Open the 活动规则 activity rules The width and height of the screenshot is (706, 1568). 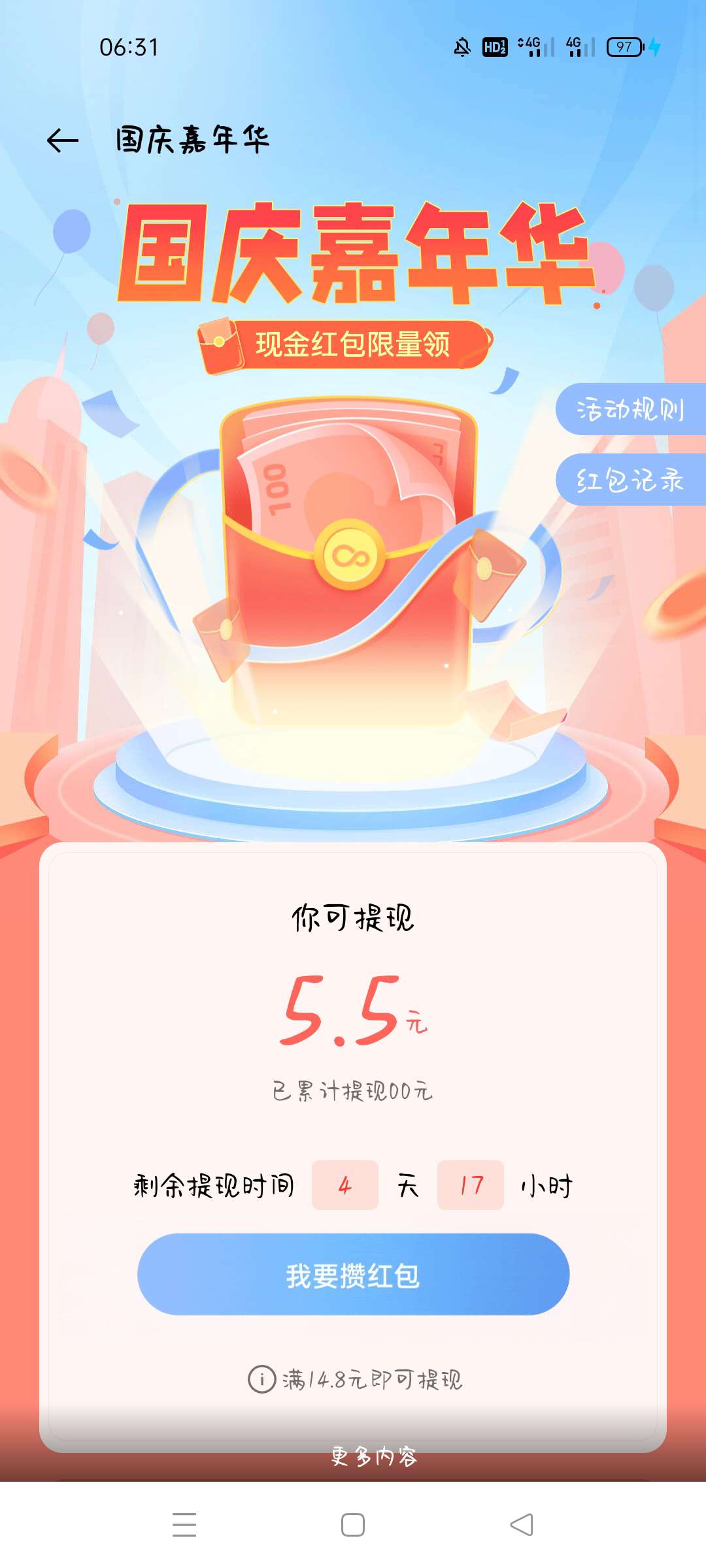pyautogui.click(x=630, y=410)
